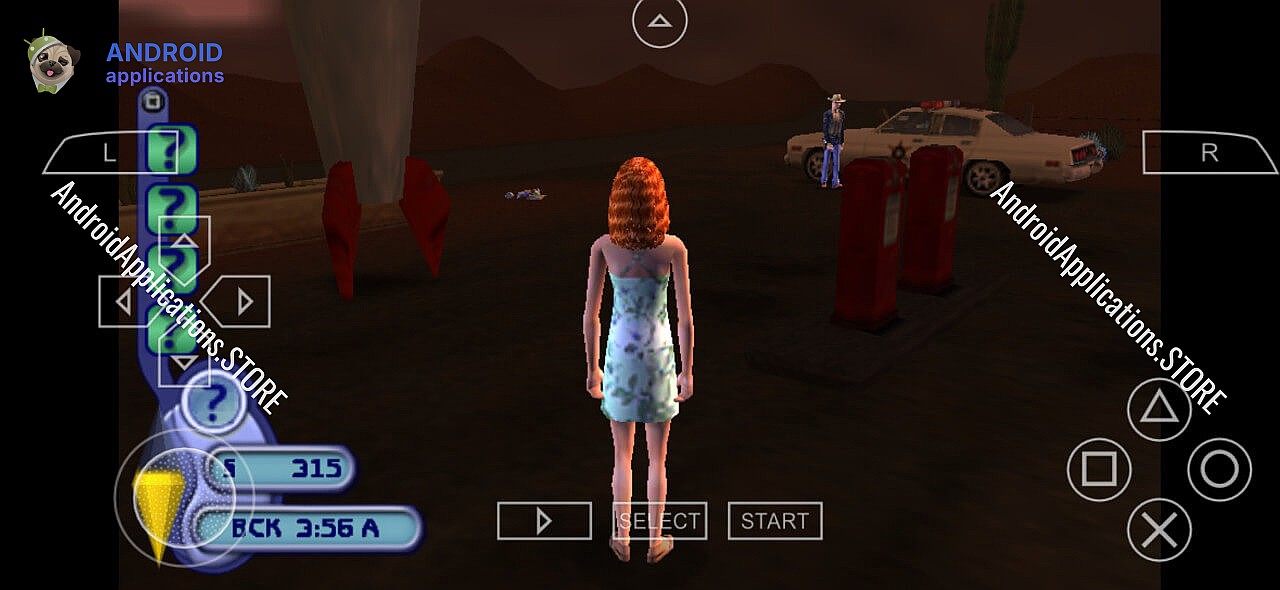Tap the R shoulder button

click(x=1209, y=153)
